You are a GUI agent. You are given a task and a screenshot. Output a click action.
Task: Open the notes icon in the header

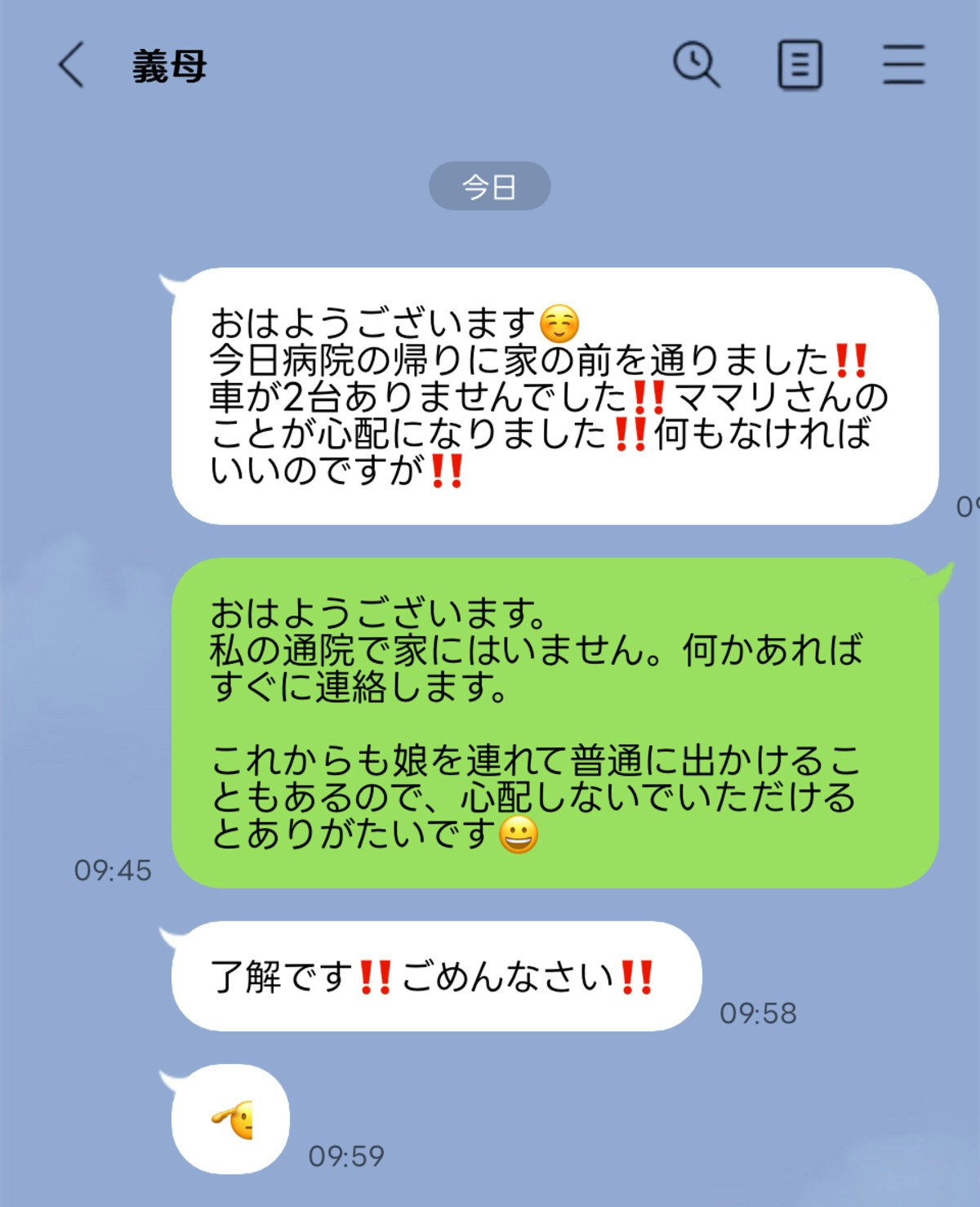tap(800, 65)
